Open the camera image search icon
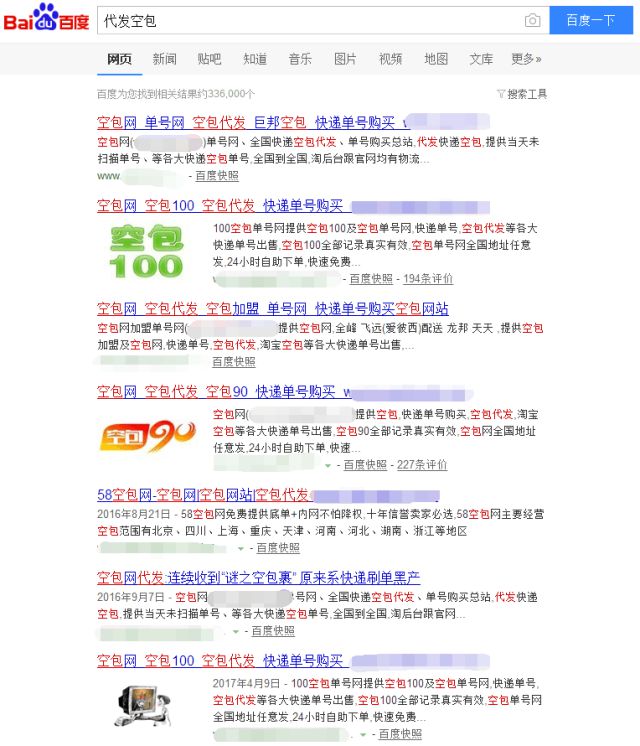Image resolution: width=640 pixels, height=746 pixels. (x=533, y=20)
